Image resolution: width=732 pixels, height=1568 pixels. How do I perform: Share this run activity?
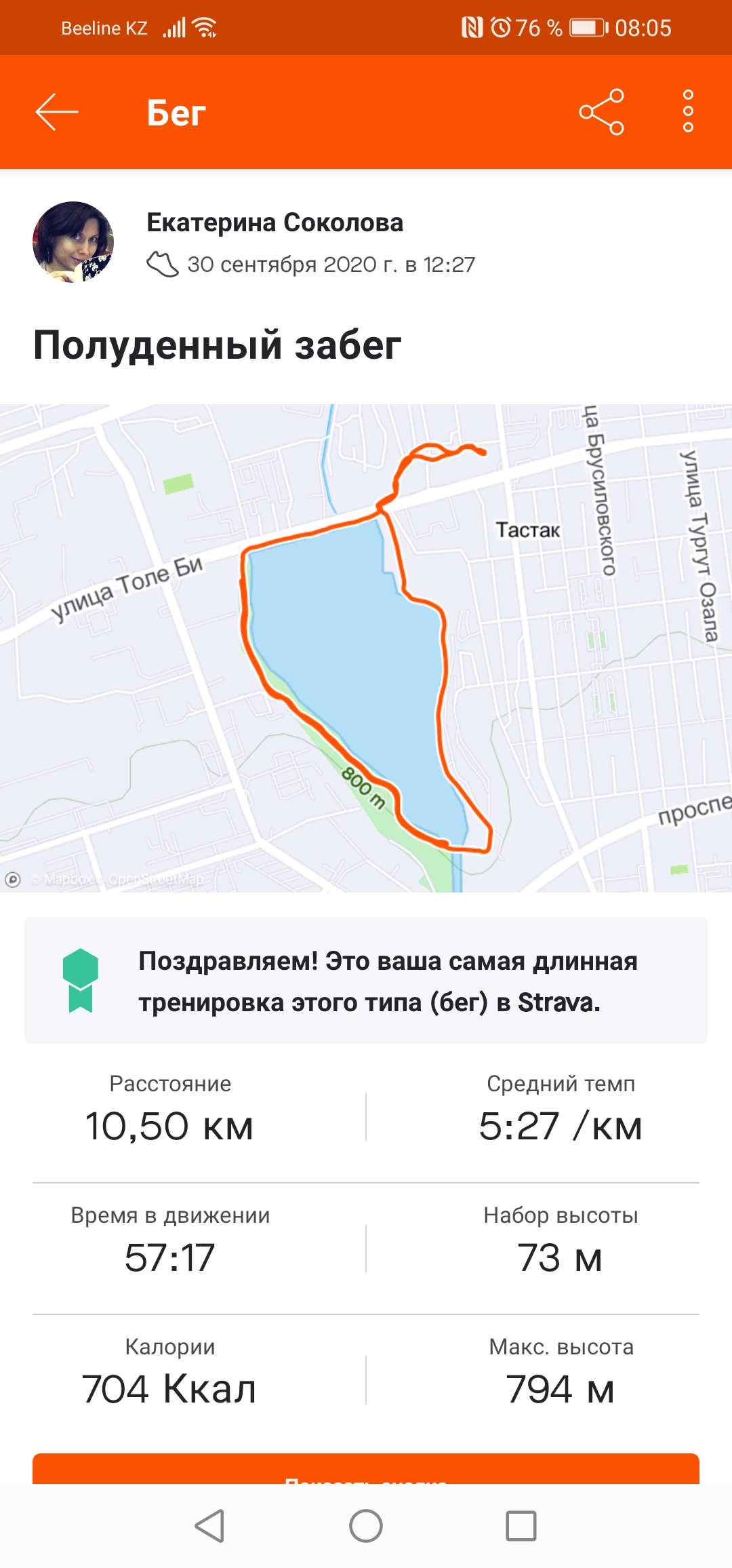tap(601, 112)
